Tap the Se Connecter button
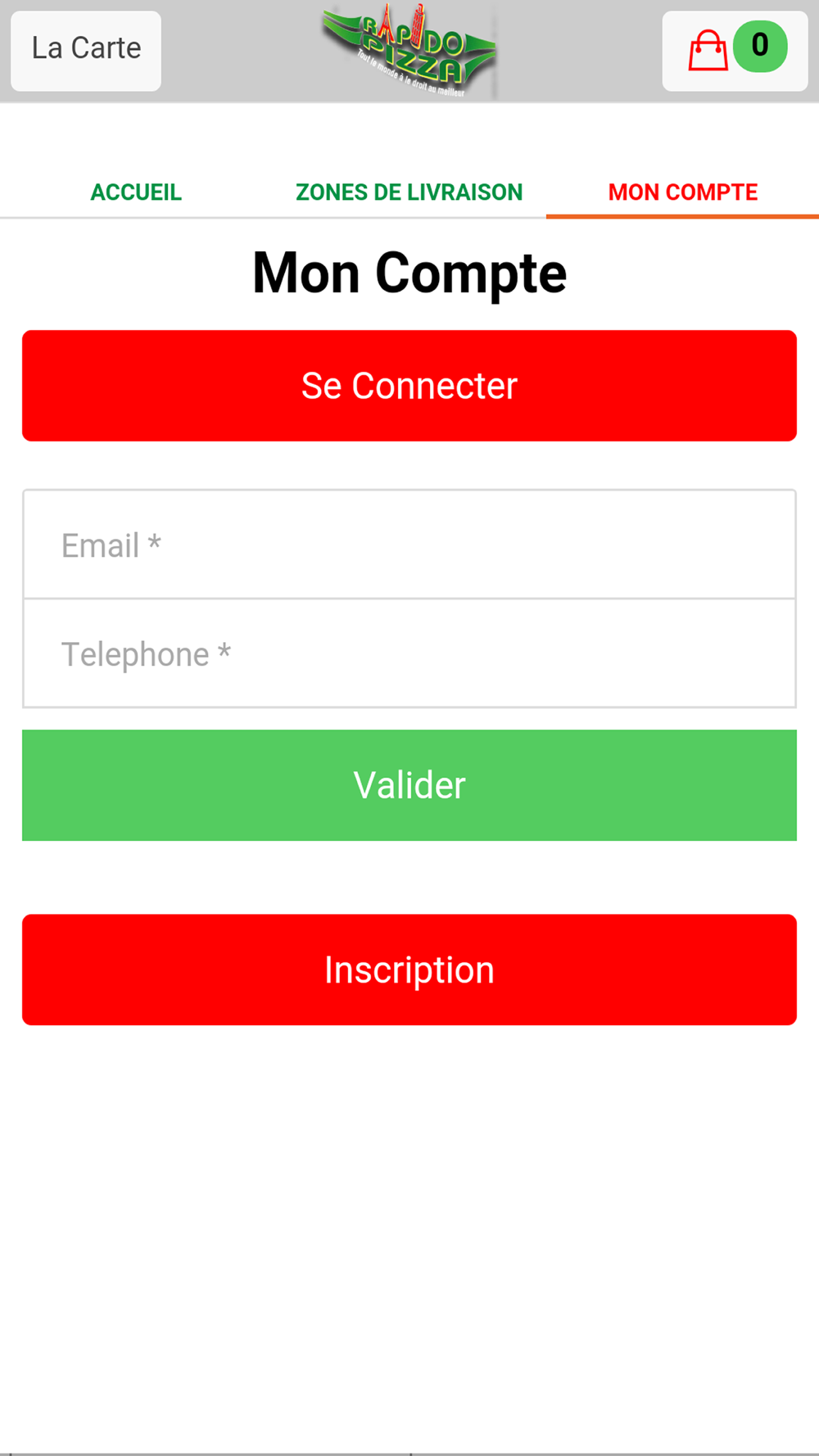 [409, 386]
